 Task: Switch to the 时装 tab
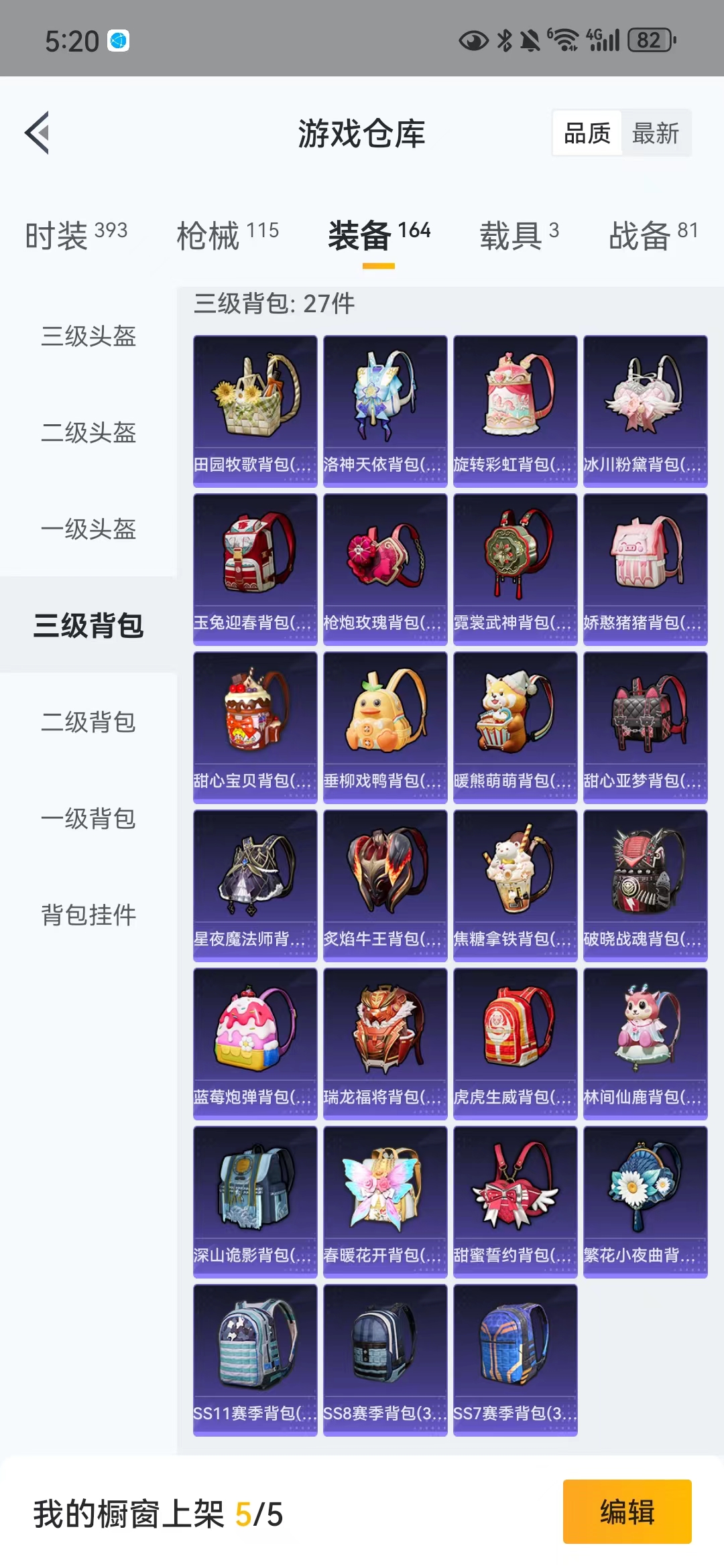(x=76, y=235)
